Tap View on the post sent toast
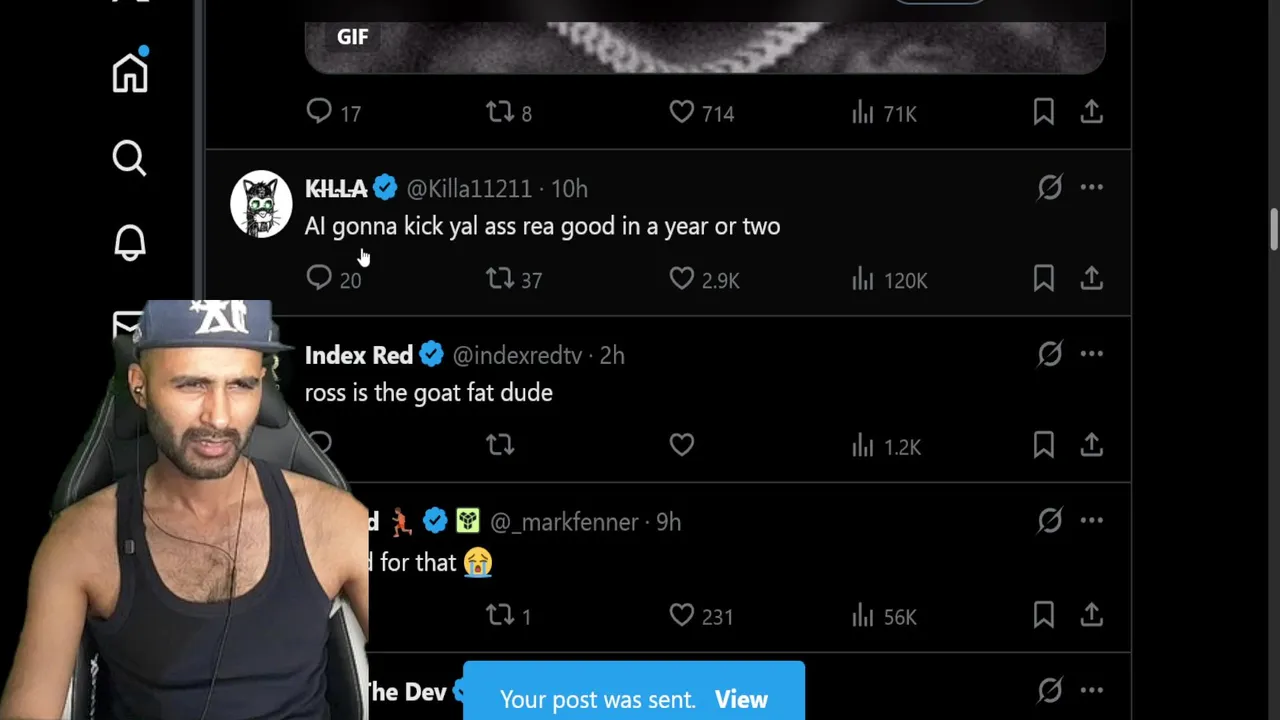 [x=741, y=699]
